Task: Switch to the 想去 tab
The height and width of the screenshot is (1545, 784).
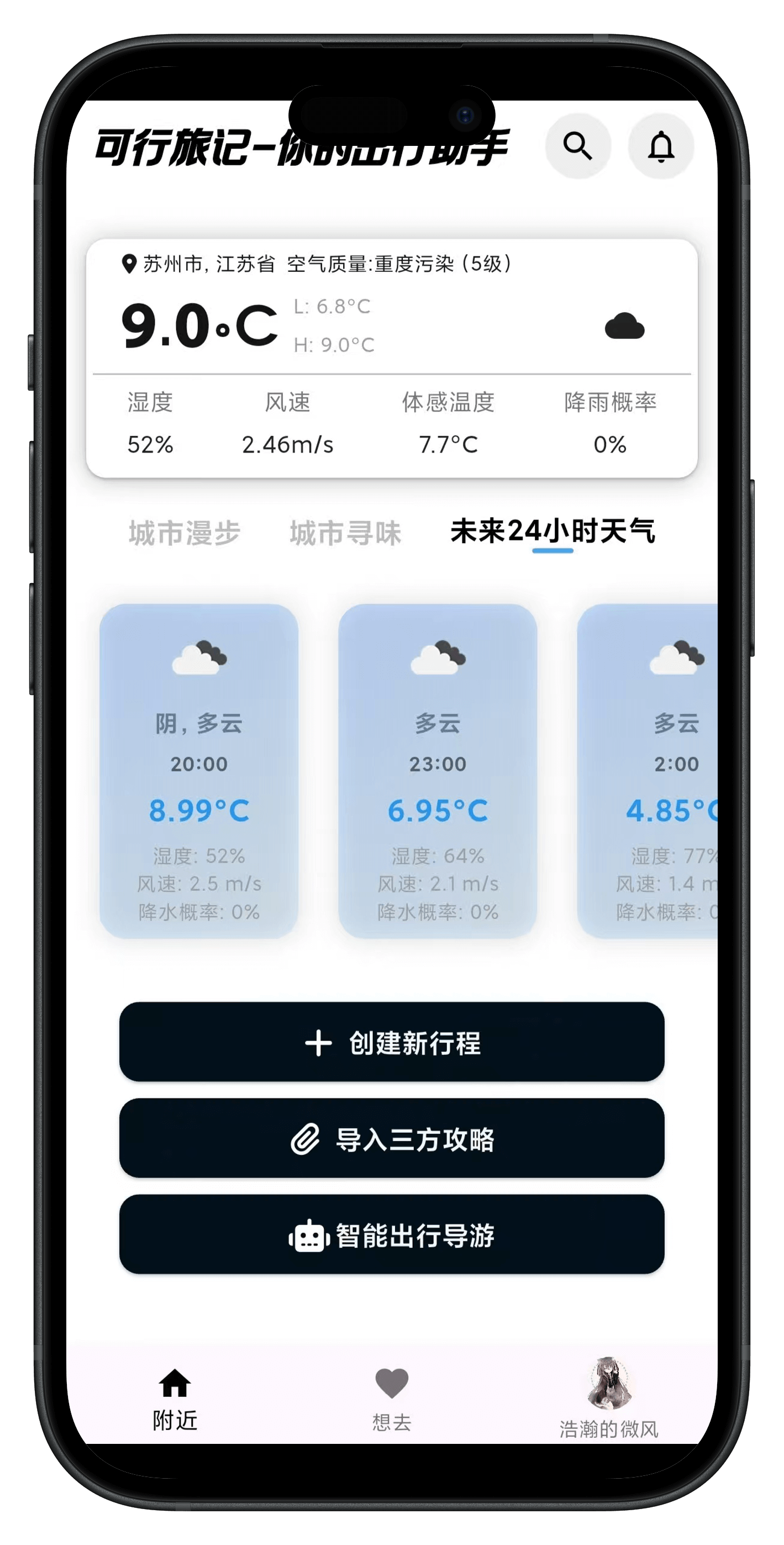Action: tap(392, 1400)
